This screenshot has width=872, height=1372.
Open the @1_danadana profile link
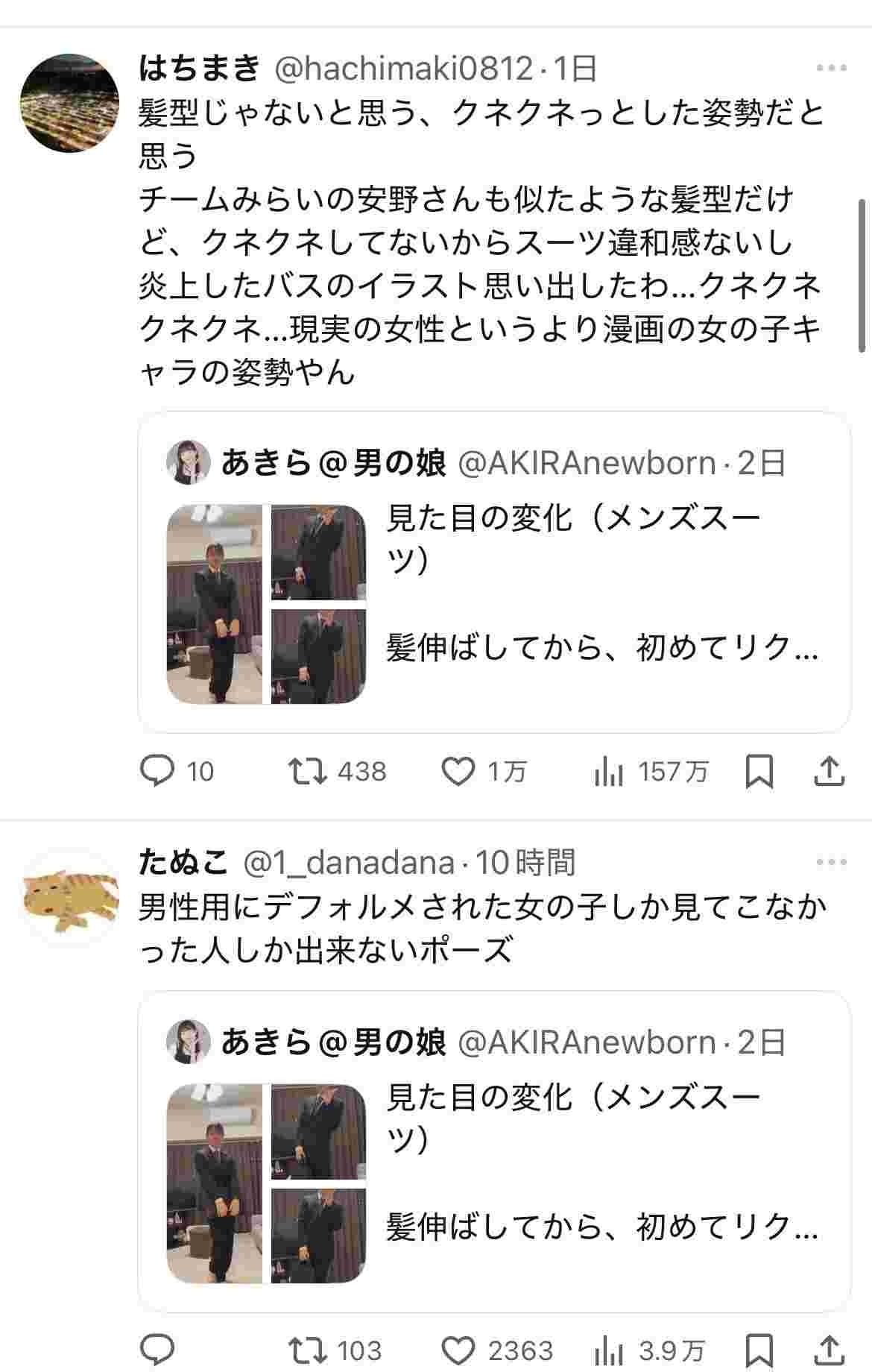350,863
